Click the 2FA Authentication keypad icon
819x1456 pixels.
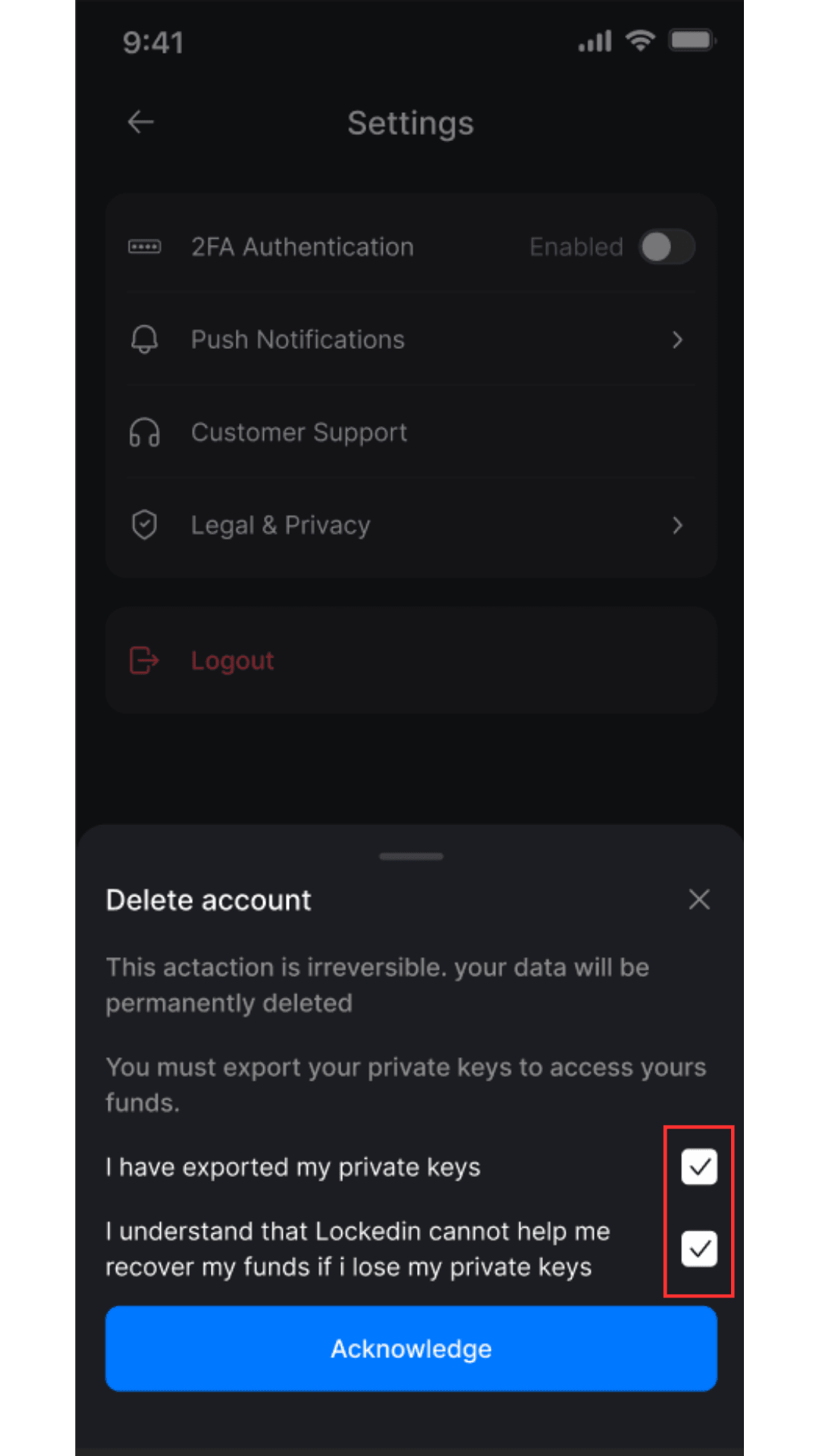144,246
